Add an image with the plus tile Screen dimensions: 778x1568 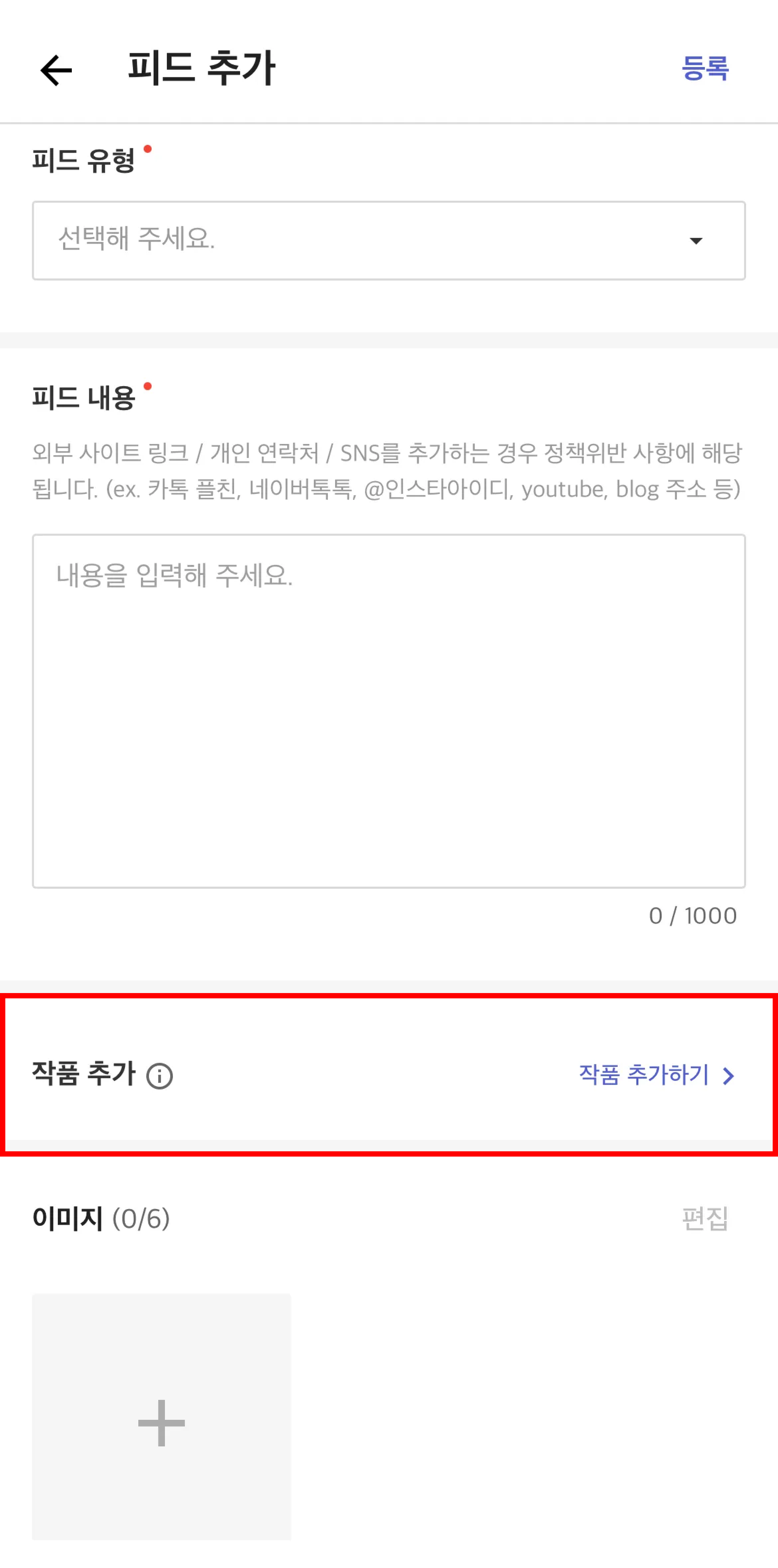click(161, 1423)
